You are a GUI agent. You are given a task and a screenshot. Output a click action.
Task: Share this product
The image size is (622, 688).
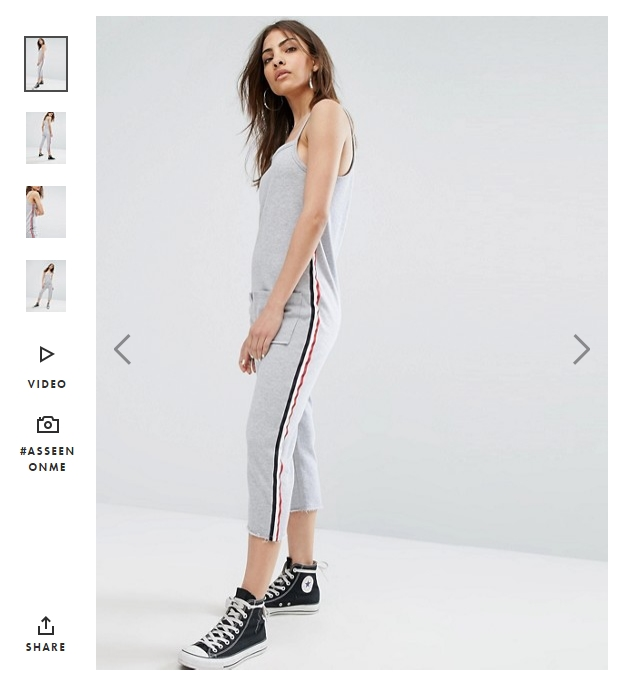click(46, 634)
